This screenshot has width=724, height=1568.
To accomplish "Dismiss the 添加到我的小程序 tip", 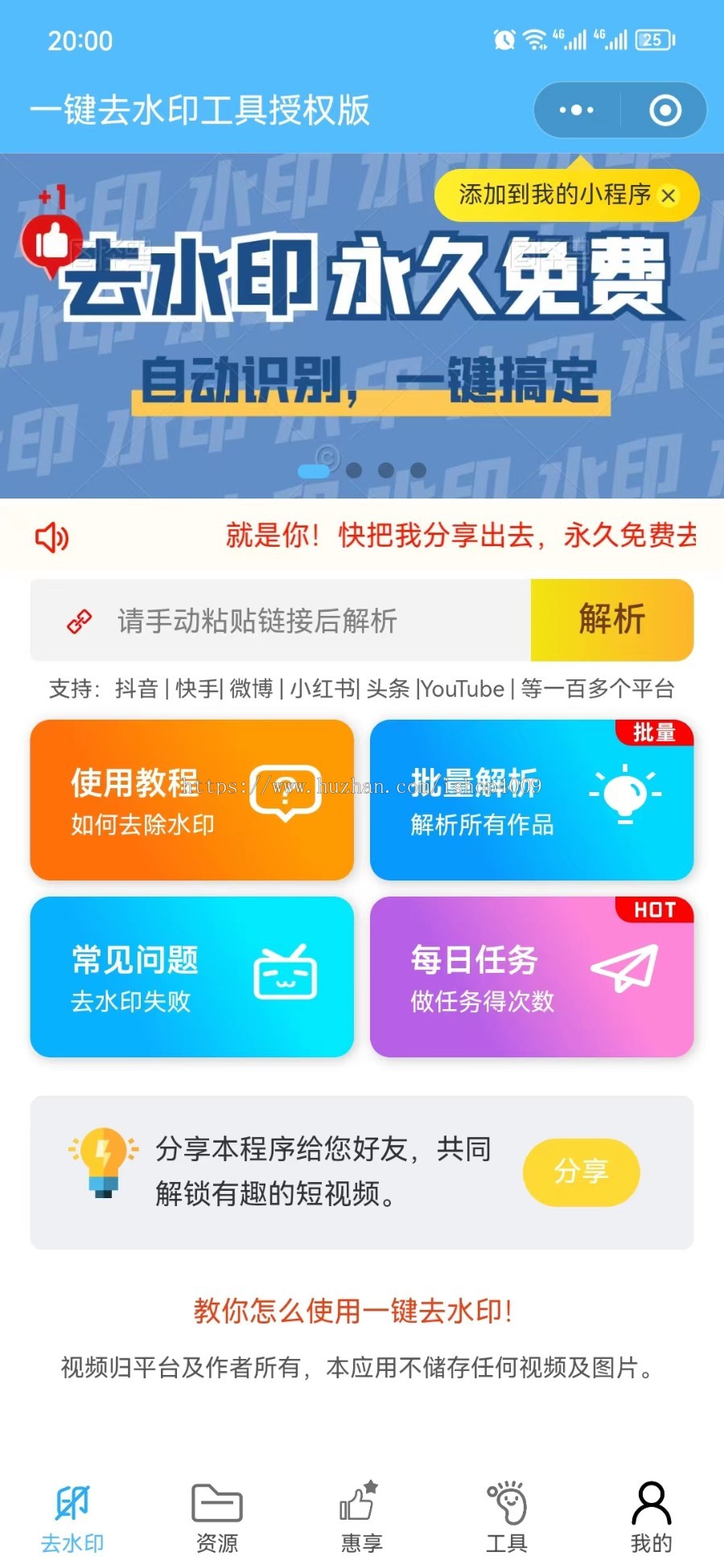I will (x=668, y=195).
